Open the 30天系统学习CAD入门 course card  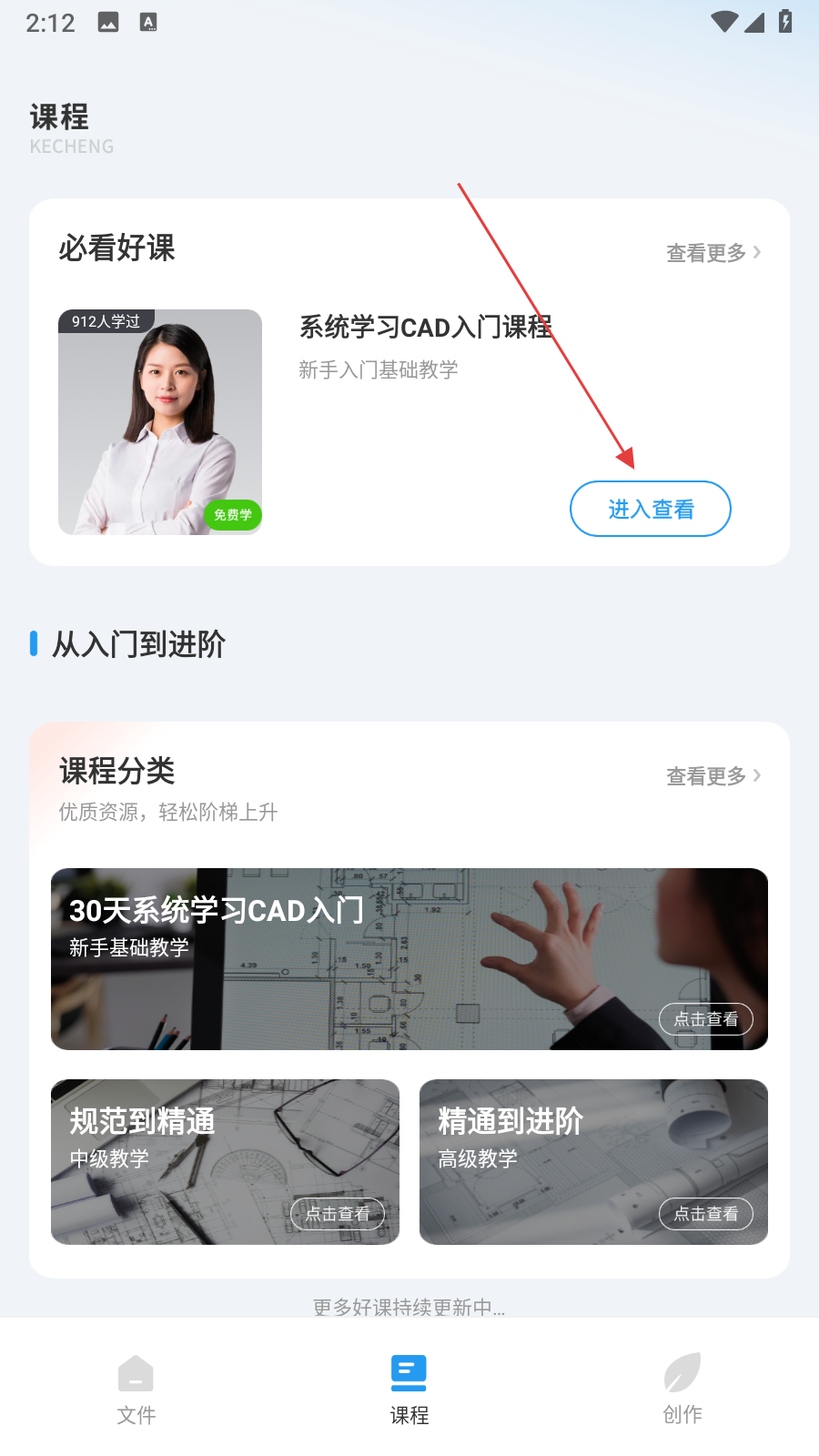[409, 958]
